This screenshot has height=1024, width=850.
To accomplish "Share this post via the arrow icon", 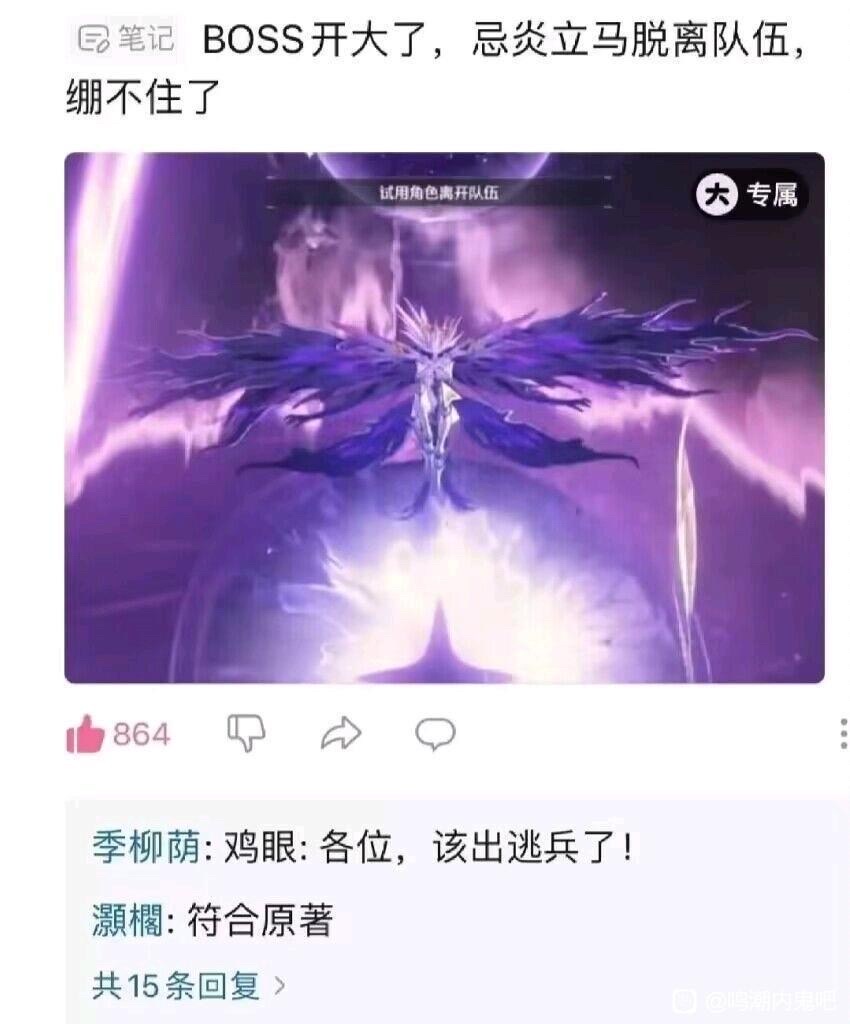I will (340, 736).
